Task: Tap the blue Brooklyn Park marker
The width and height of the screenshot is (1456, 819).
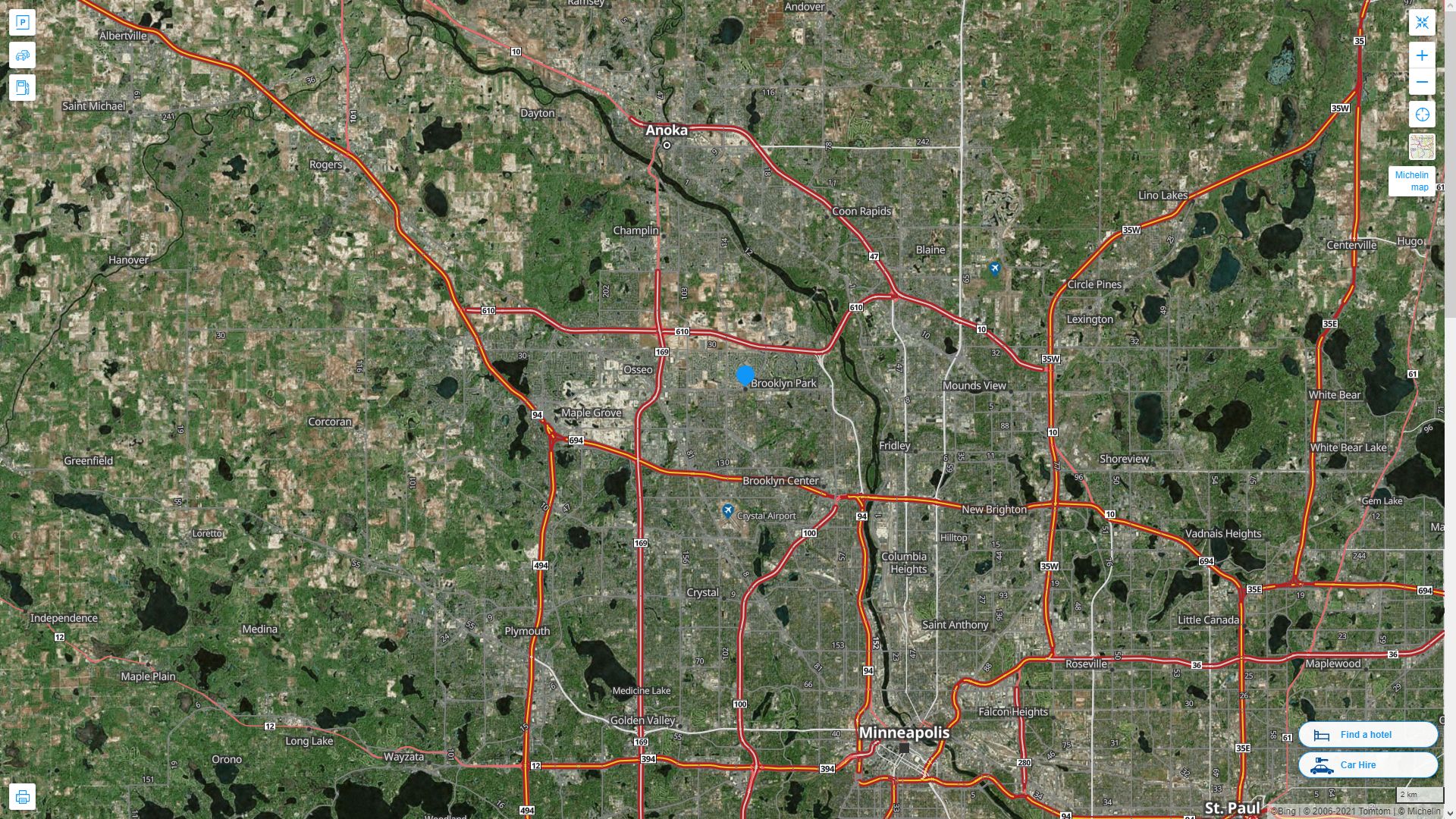Action: coord(745,375)
